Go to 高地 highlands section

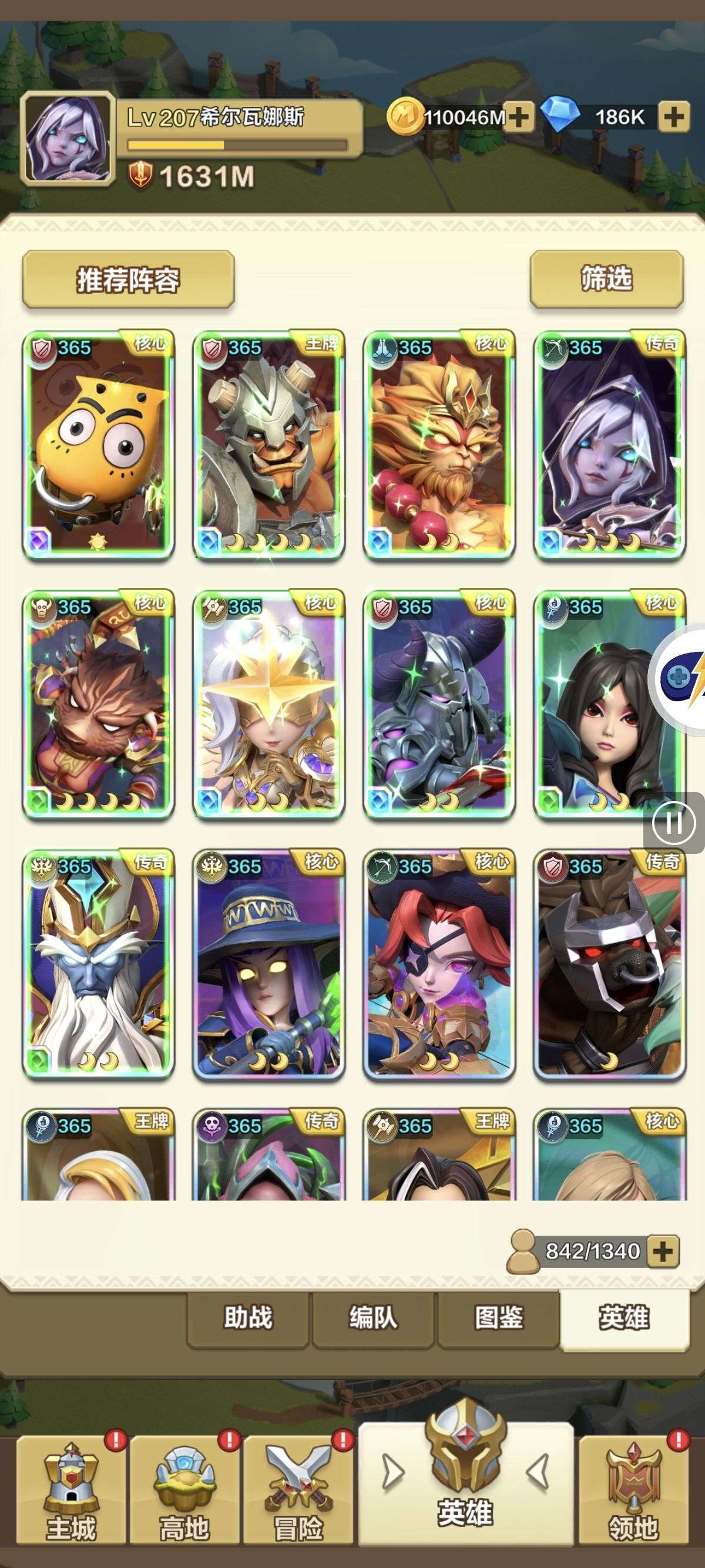pos(184,1491)
